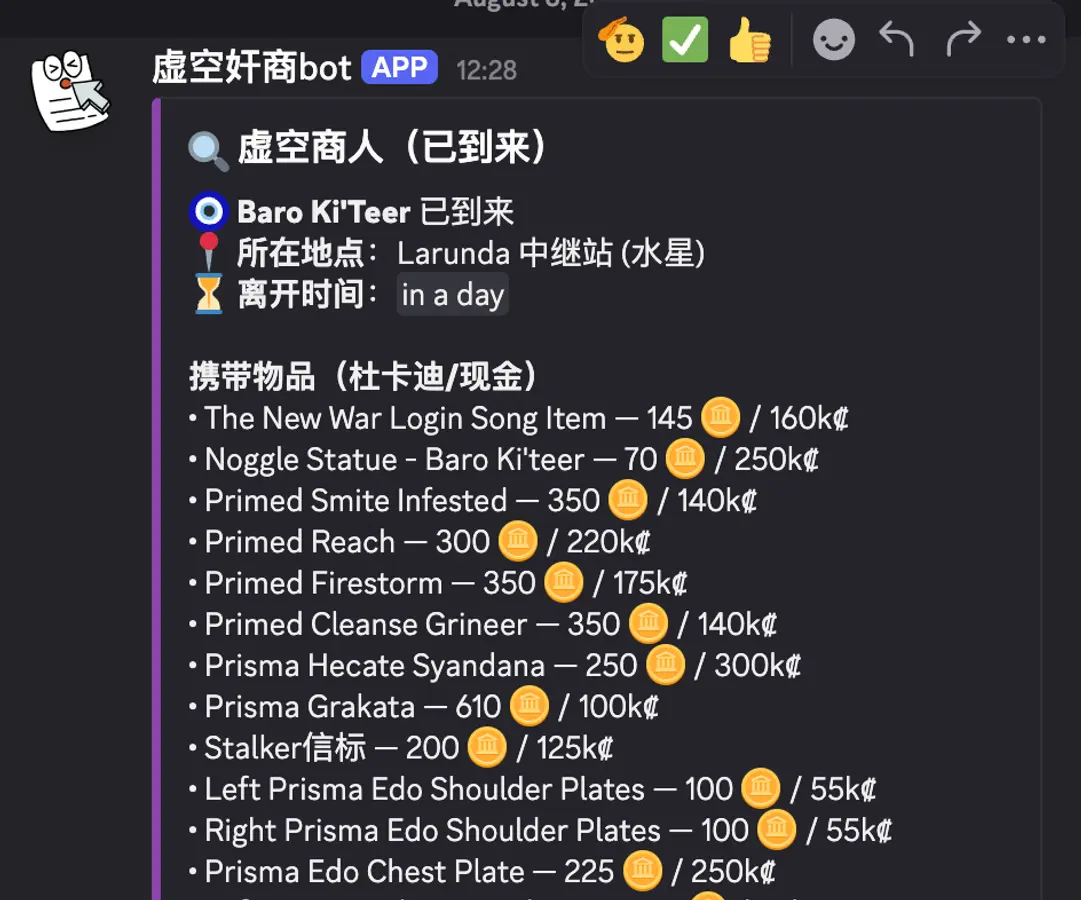Tap the 'in a day' timestamp chip
1081x900 pixels.
click(452, 295)
